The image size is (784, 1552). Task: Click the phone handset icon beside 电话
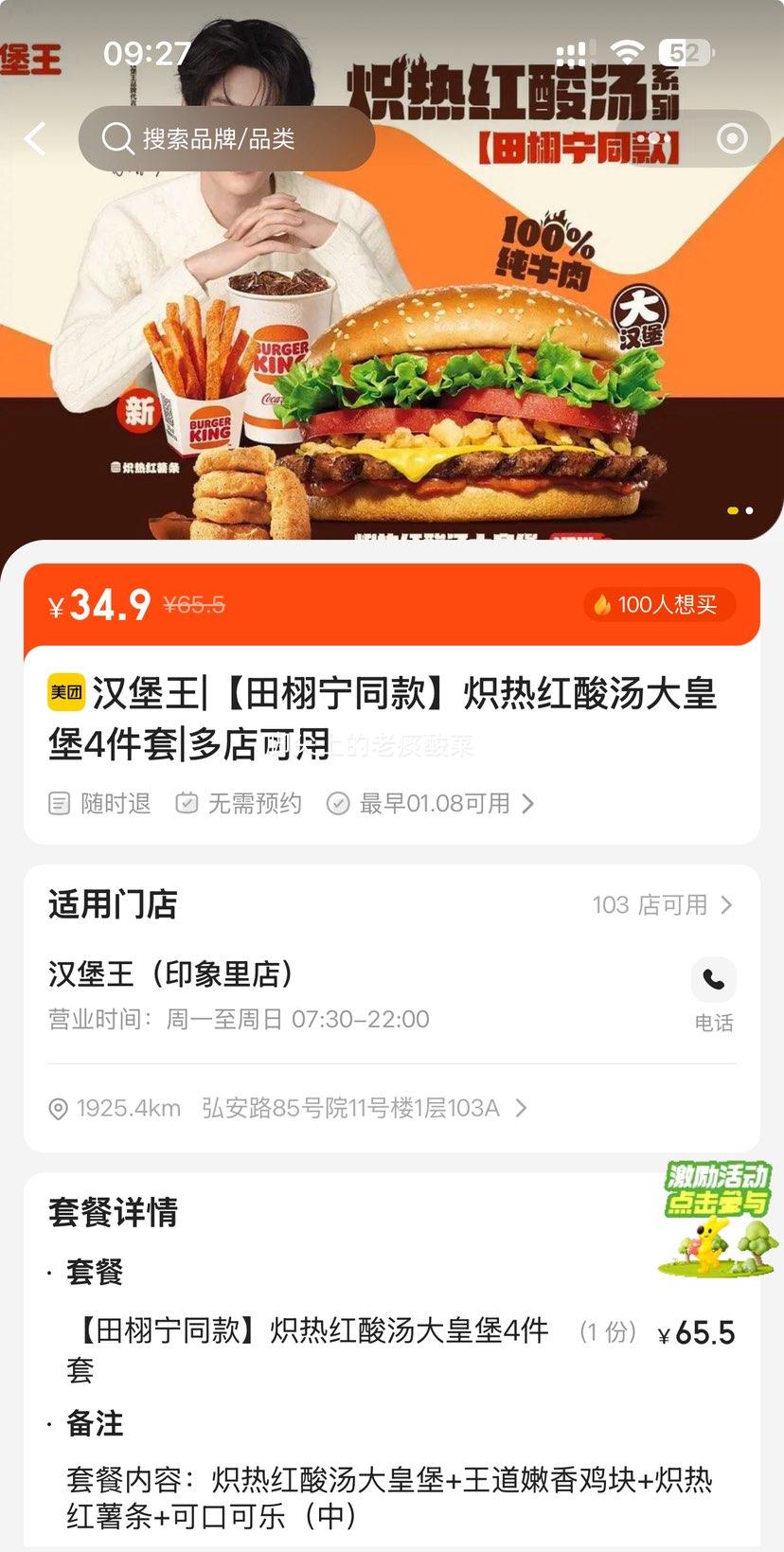coord(713,979)
